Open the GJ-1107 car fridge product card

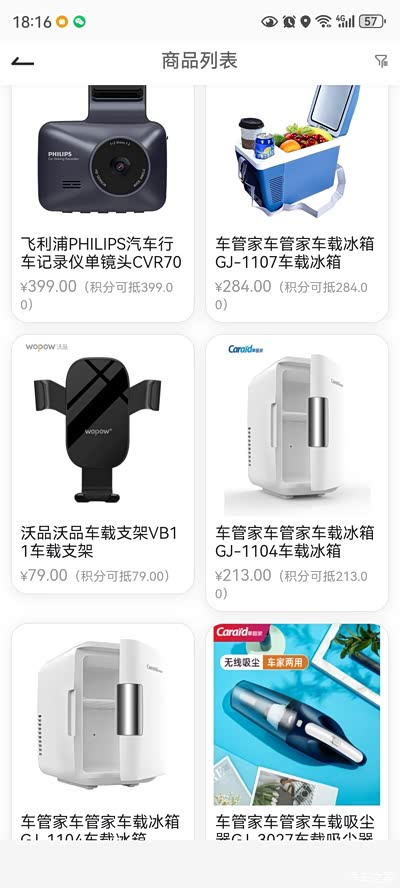pyautogui.click(x=297, y=203)
